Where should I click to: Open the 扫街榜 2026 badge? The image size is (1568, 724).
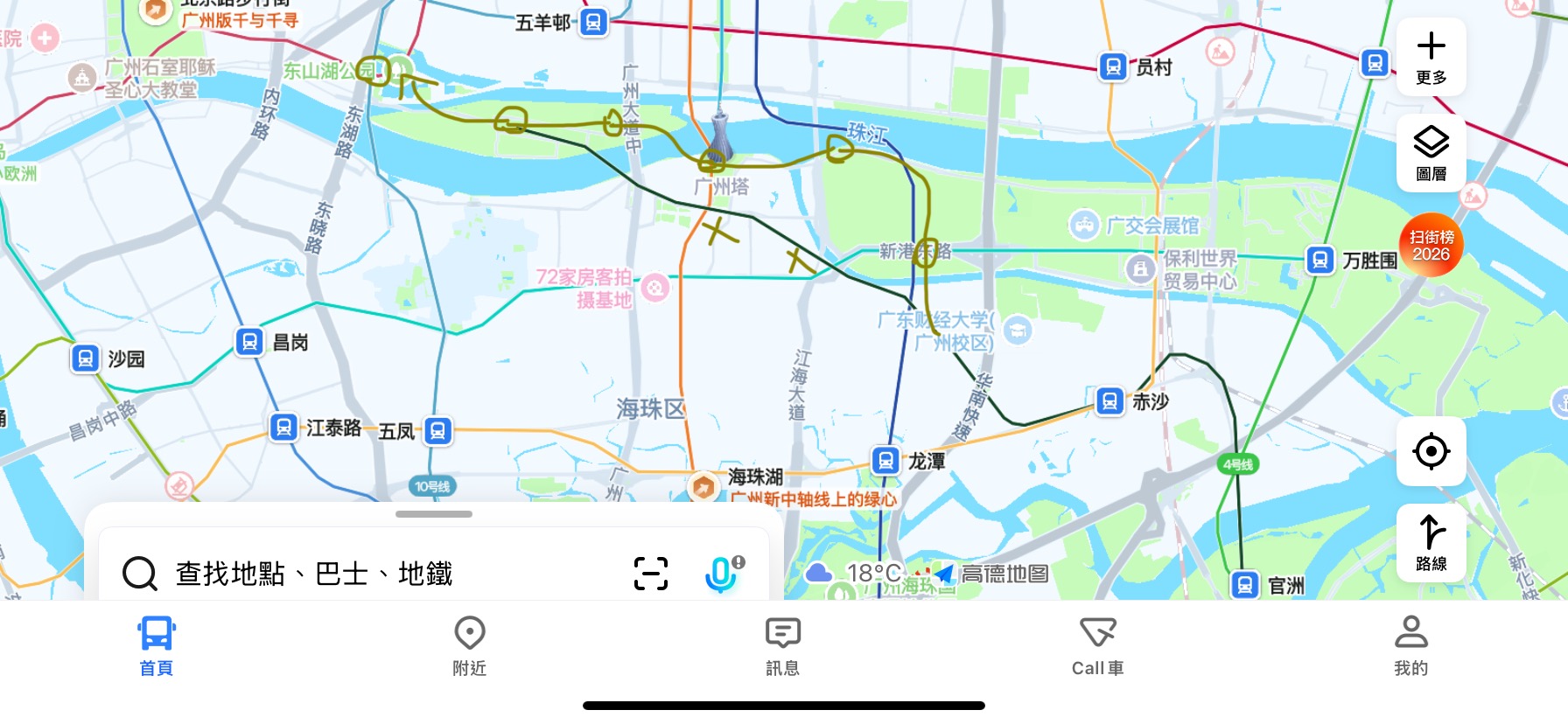(x=1431, y=246)
